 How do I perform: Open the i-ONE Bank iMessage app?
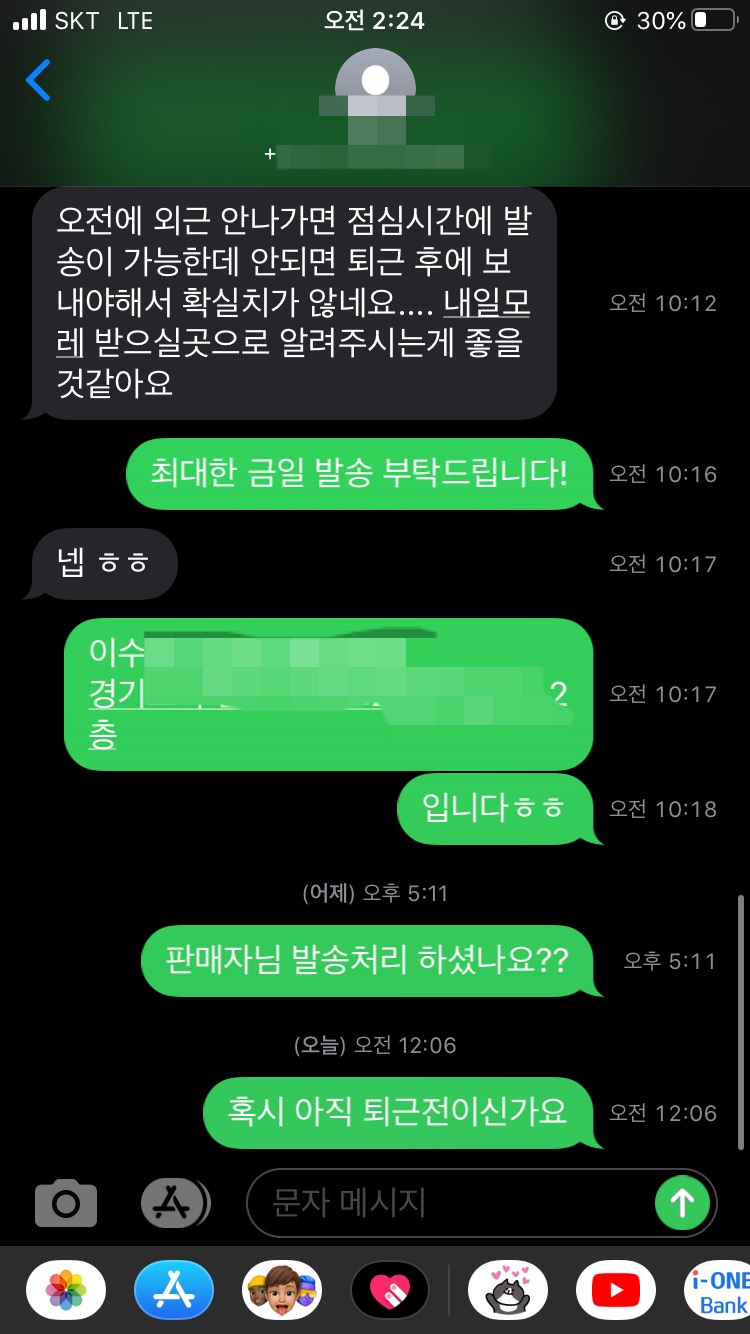point(718,1291)
